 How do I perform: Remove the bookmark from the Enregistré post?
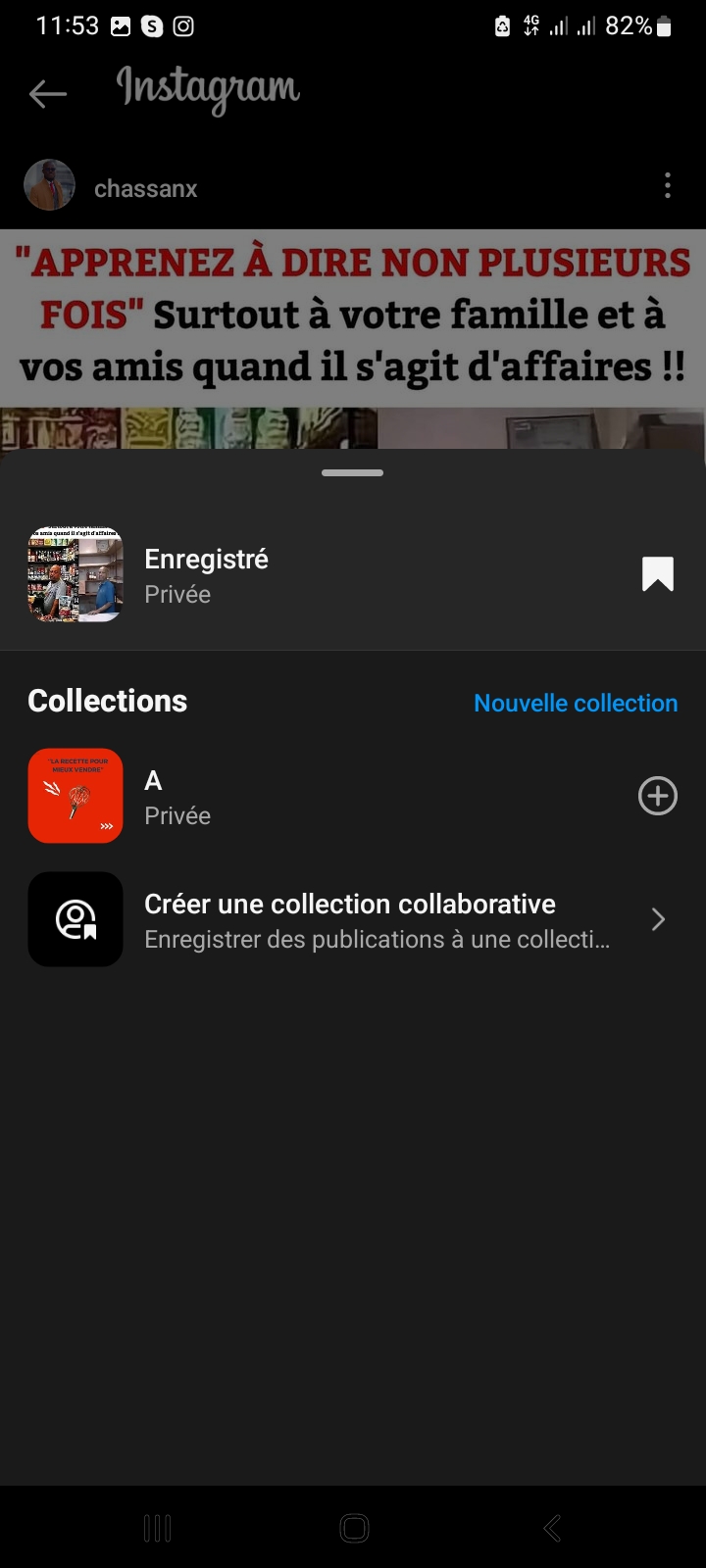[657, 574]
